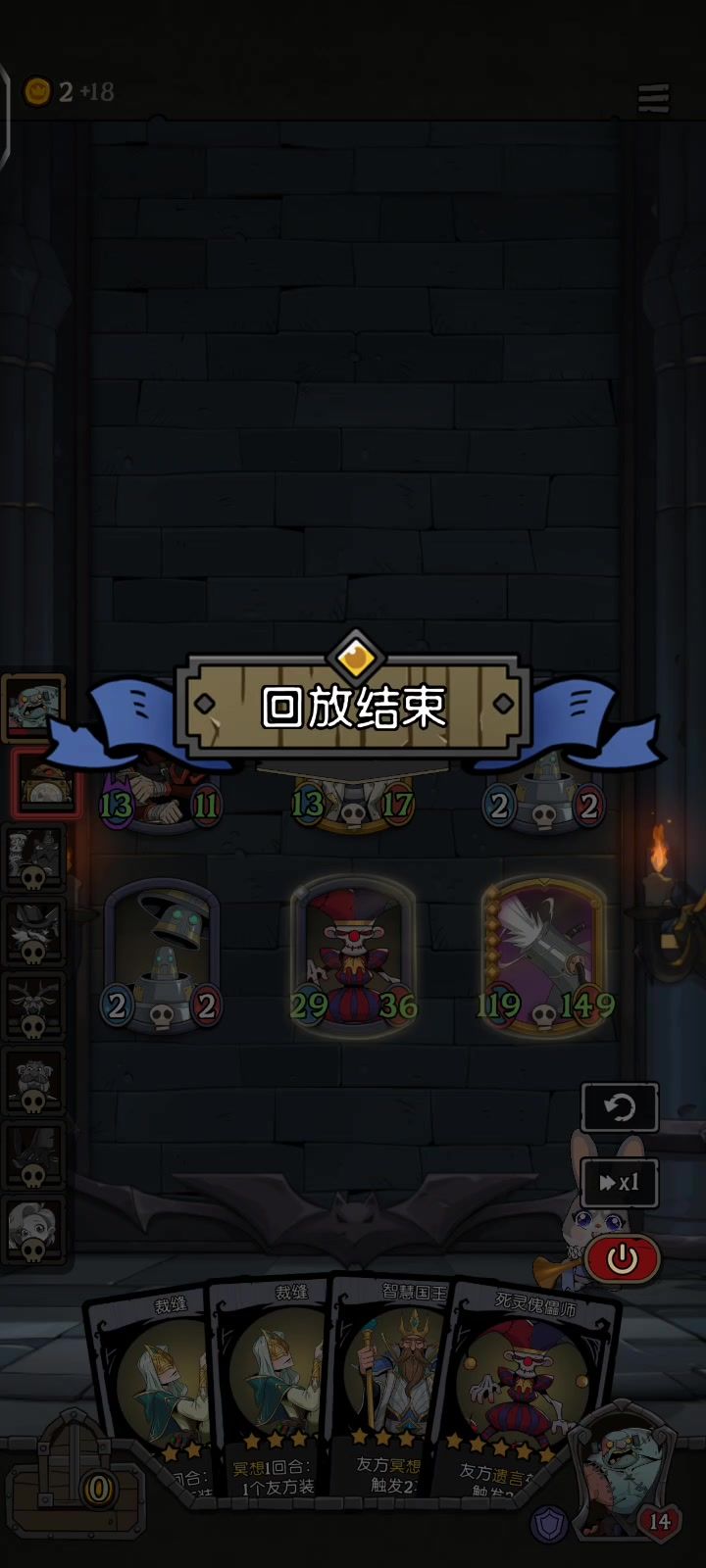The image size is (706, 1568).
Task: Open the hamburger menu
Action: coord(653,98)
